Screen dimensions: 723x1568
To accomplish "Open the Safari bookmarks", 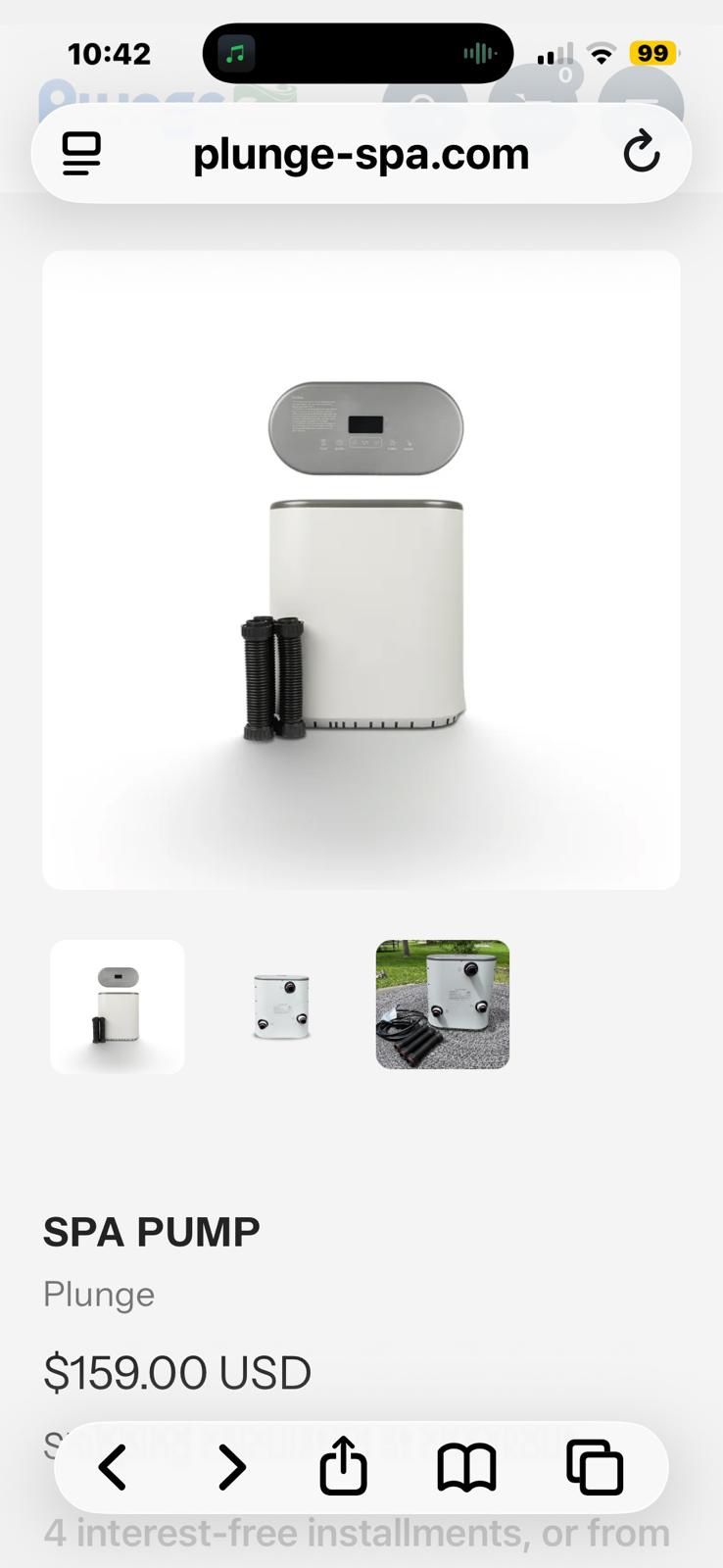I will coord(466,1468).
